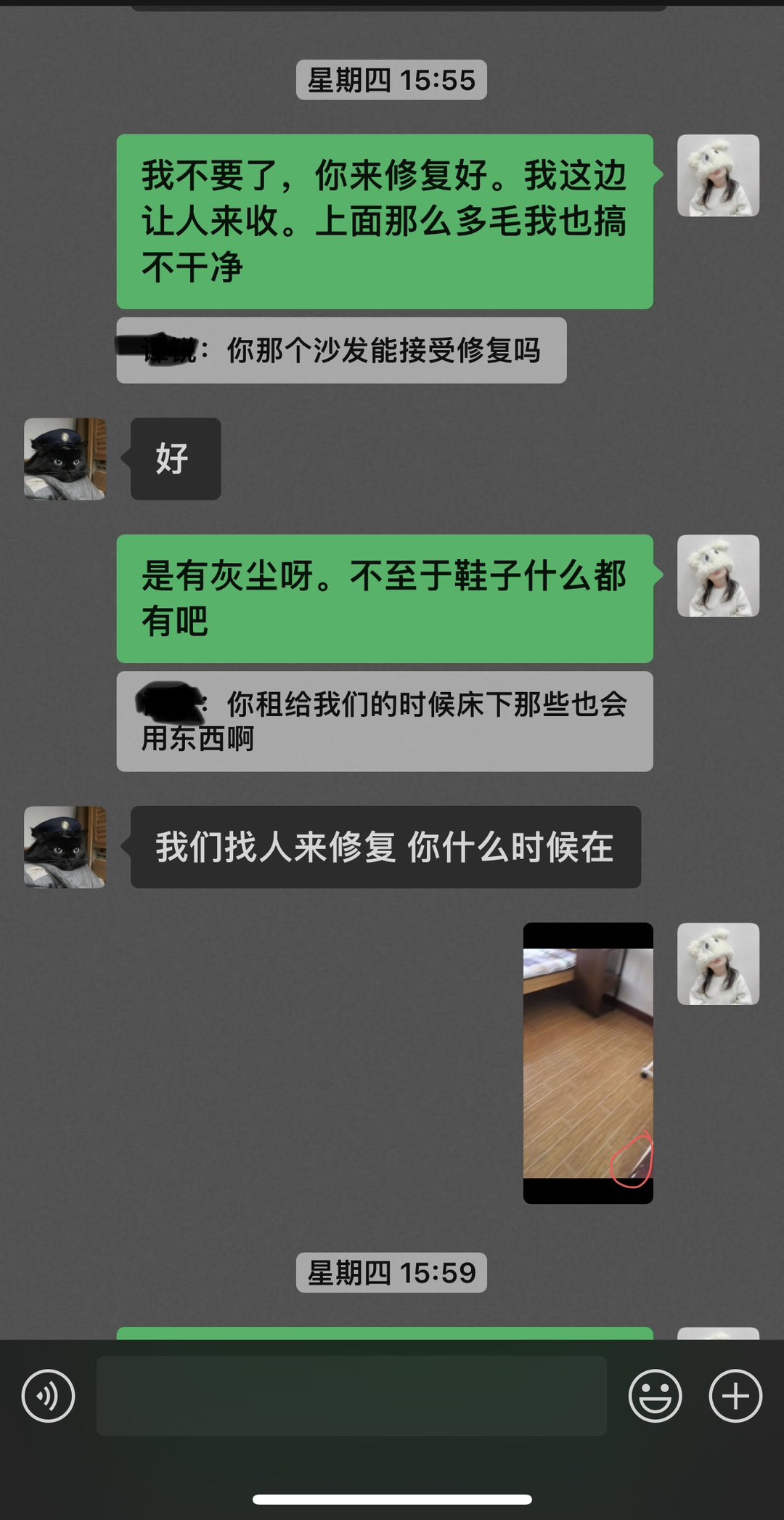This screenshot has height=1520, width=784.
Task: Open the plus attachment menu
Action: pos(735,1396)
